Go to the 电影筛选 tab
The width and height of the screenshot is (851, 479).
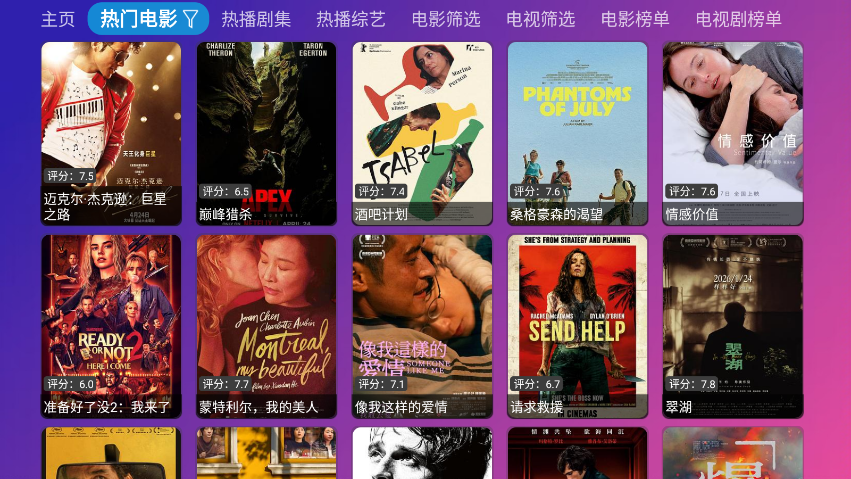coord(446,19)
